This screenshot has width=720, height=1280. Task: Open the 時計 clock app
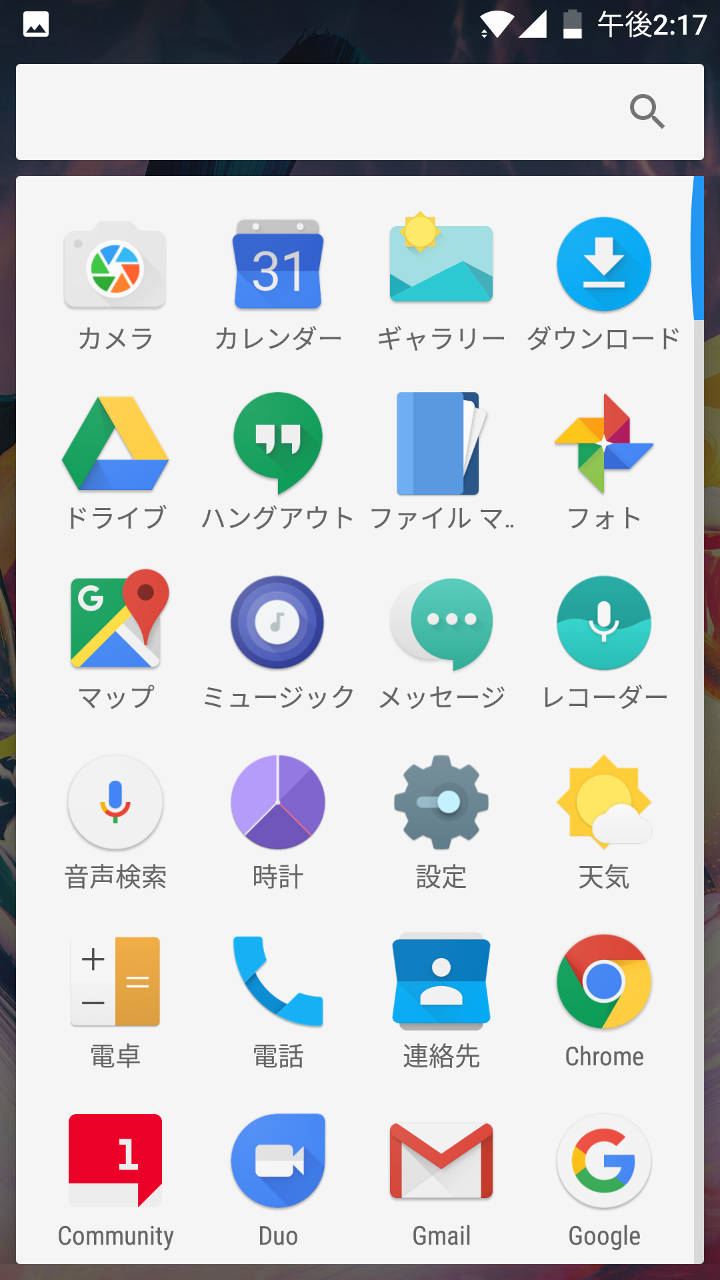(278, 802)
